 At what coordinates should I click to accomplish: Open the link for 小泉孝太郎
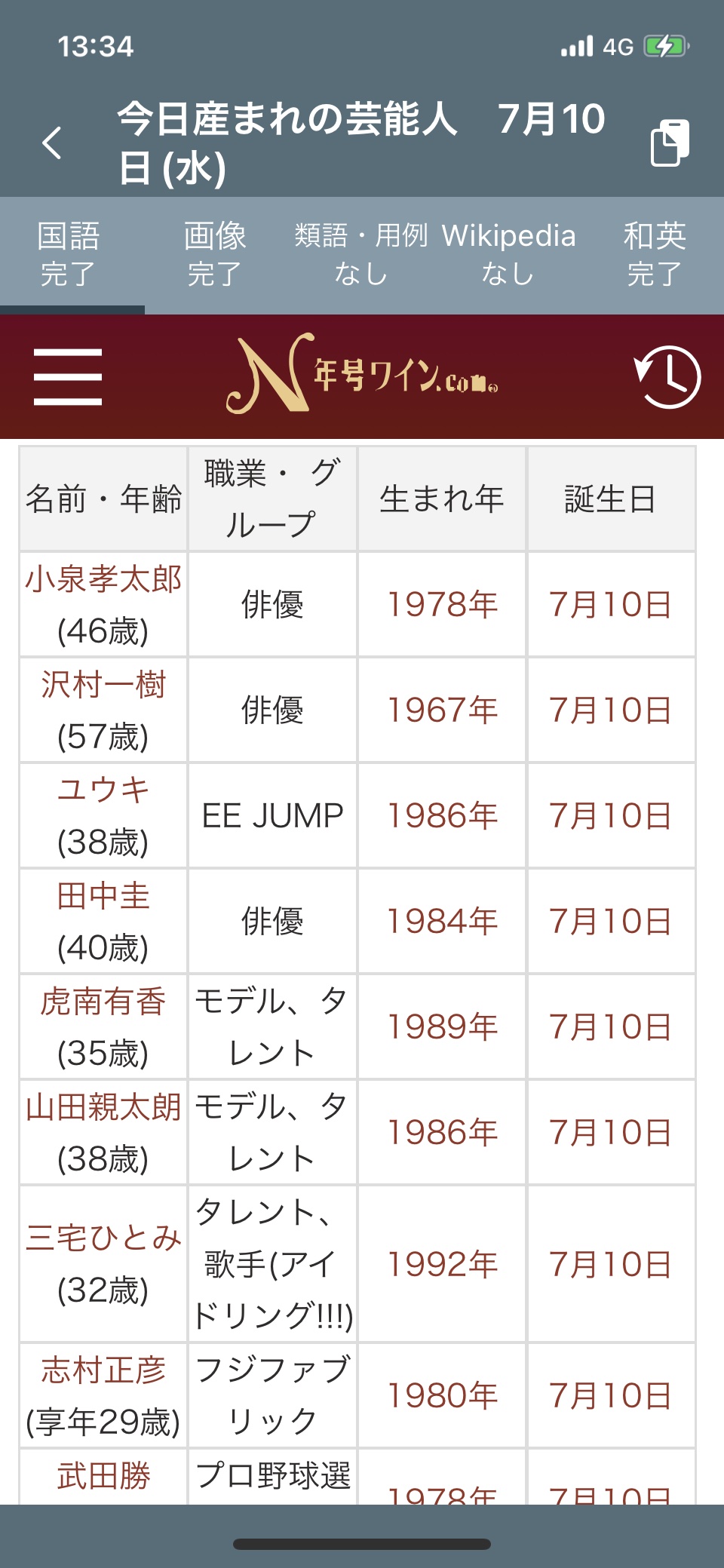103,579
